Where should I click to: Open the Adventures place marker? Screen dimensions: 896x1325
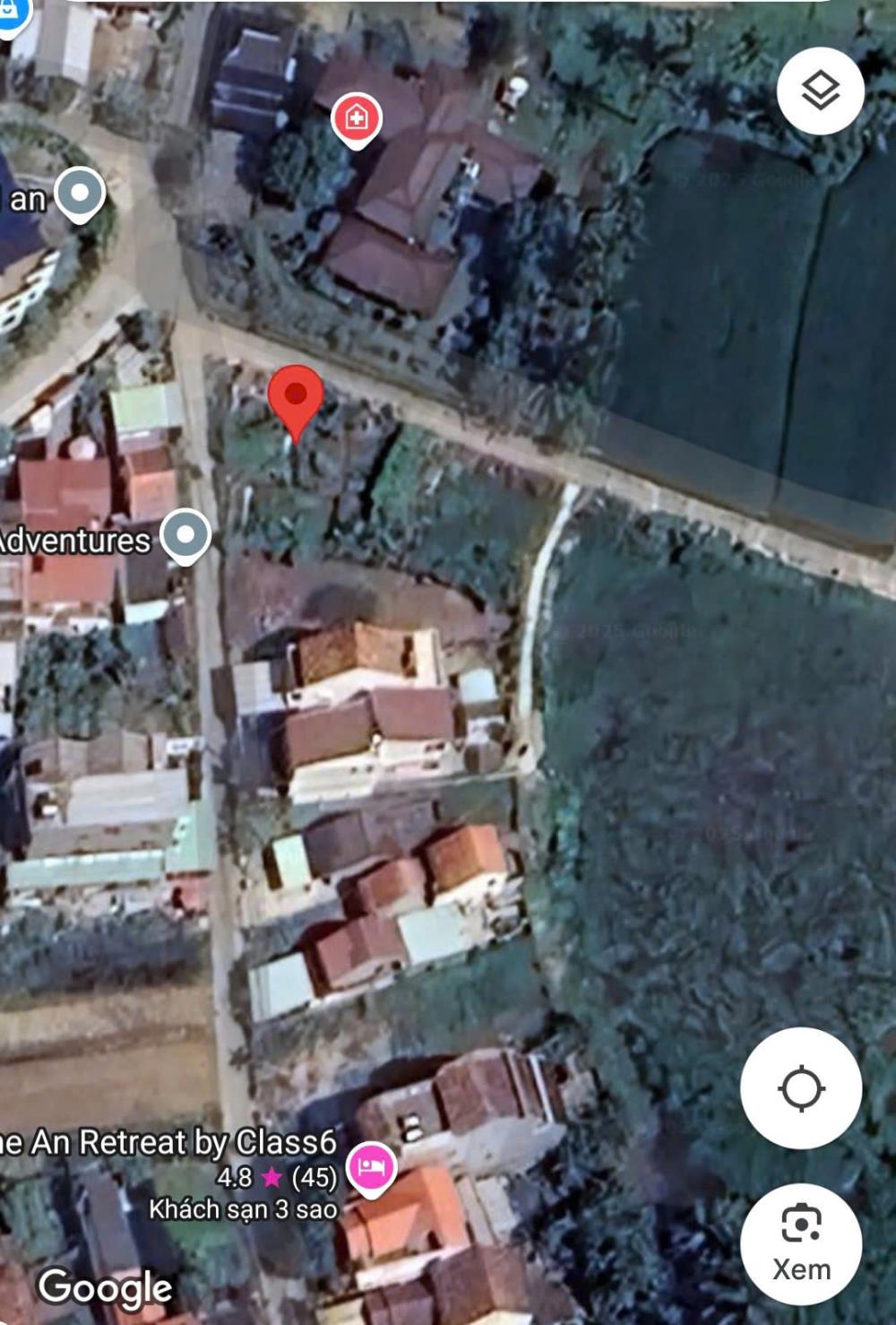click(185, 536)
